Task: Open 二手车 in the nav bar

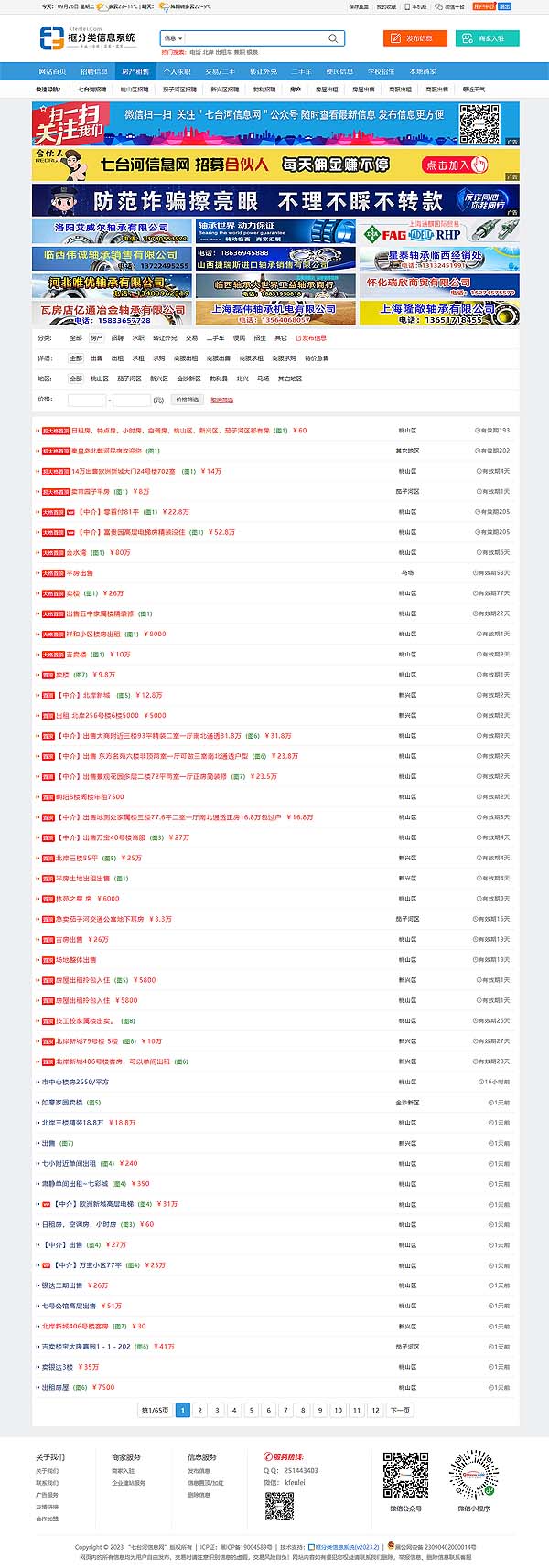Action: coord(301,71)
